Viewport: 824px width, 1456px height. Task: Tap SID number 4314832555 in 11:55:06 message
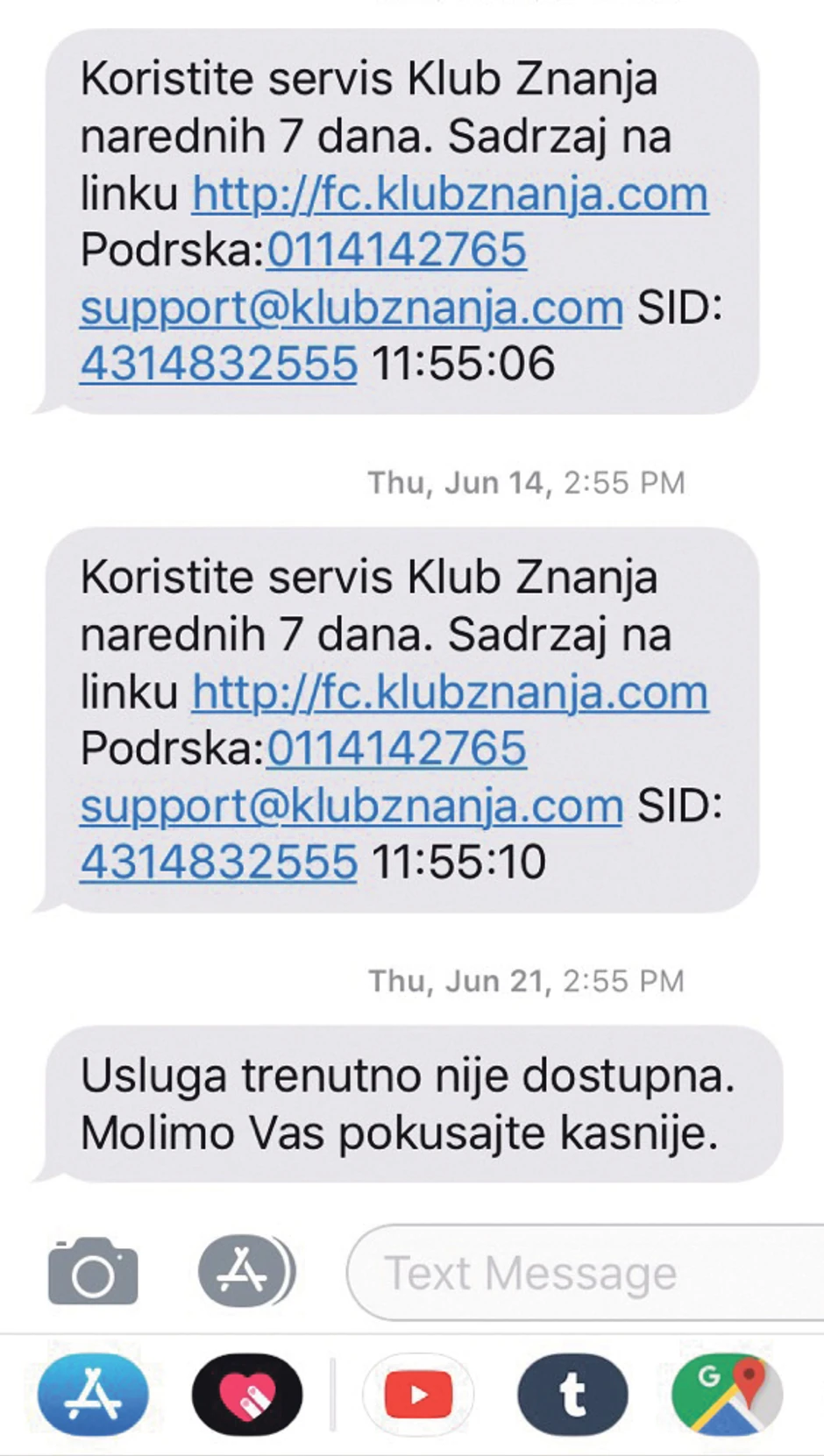point(219,364)
